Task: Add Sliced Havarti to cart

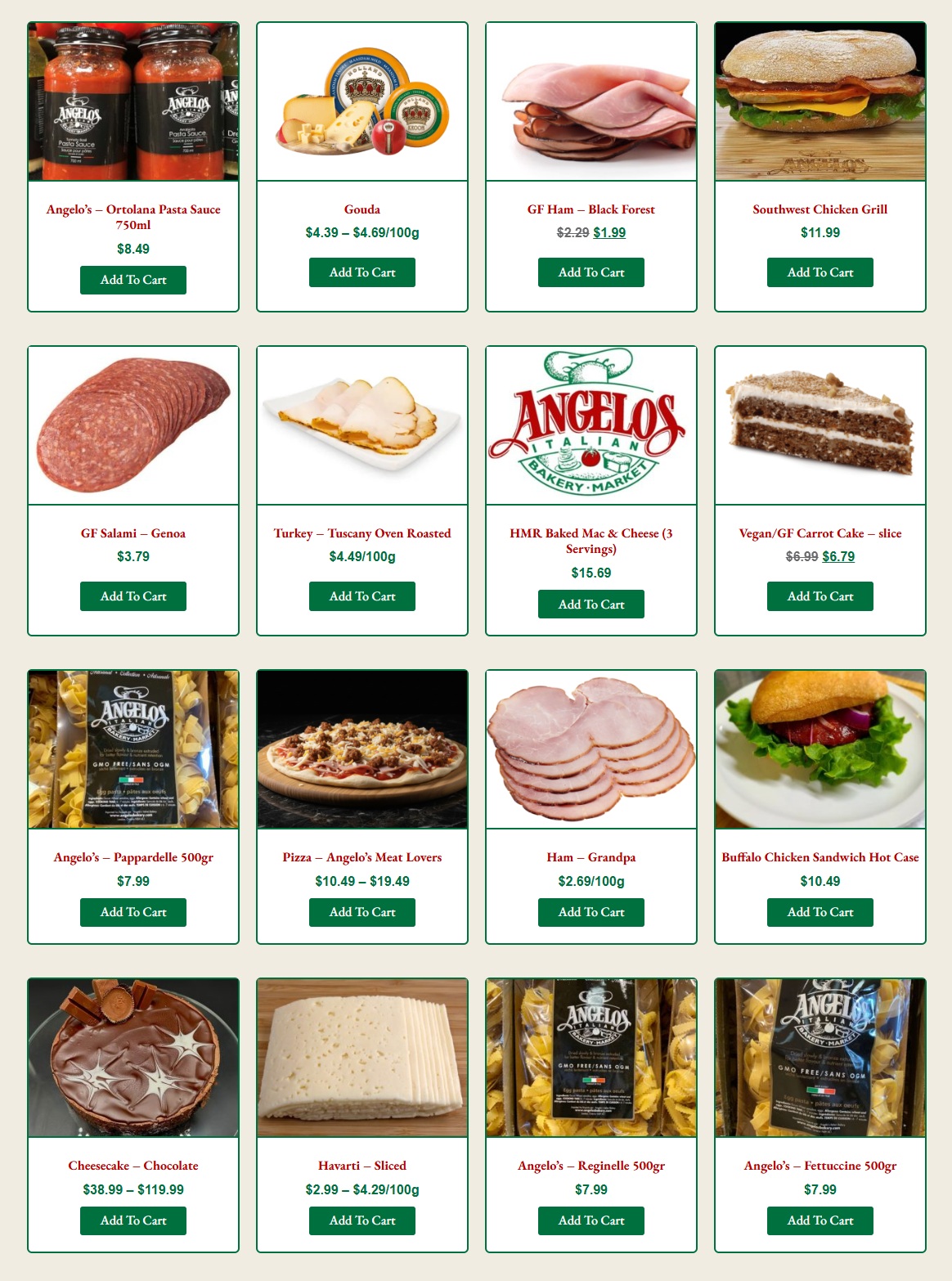Action: 362,1220
